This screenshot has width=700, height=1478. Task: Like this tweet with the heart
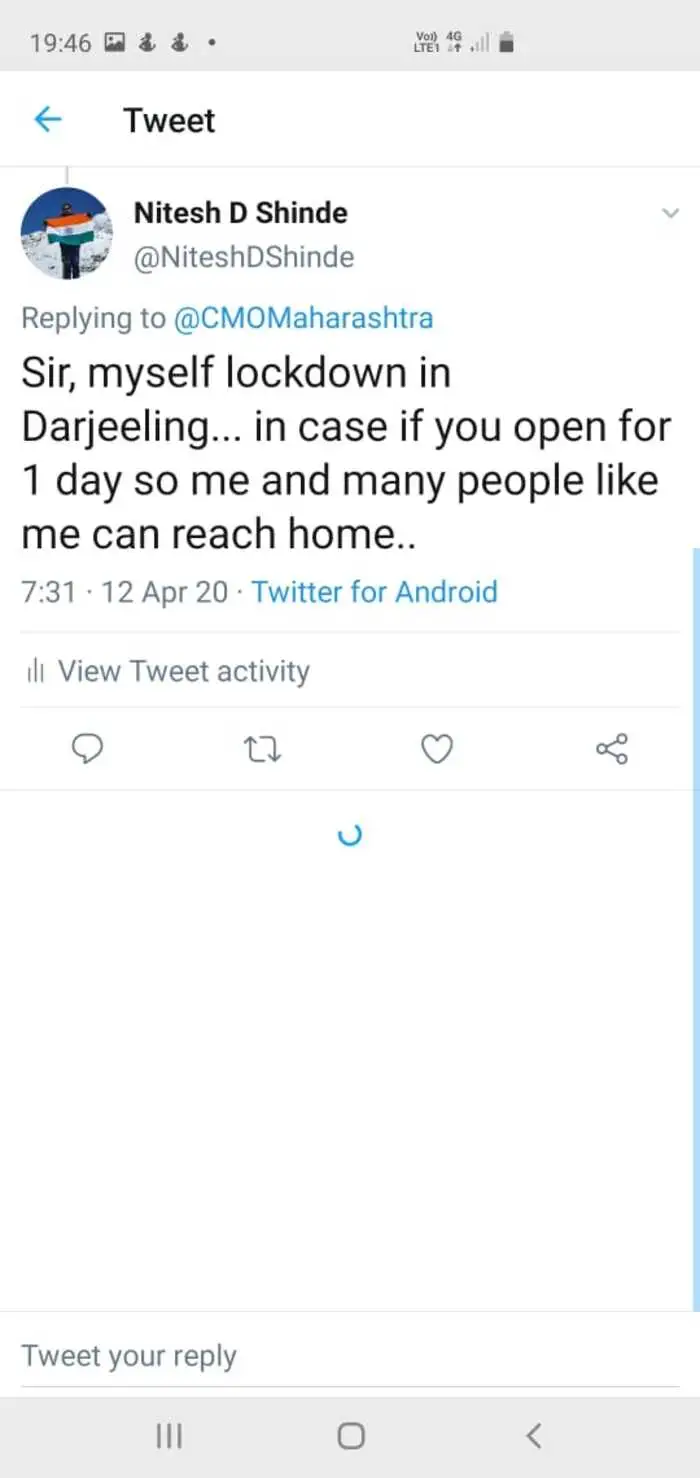point(437,748)
